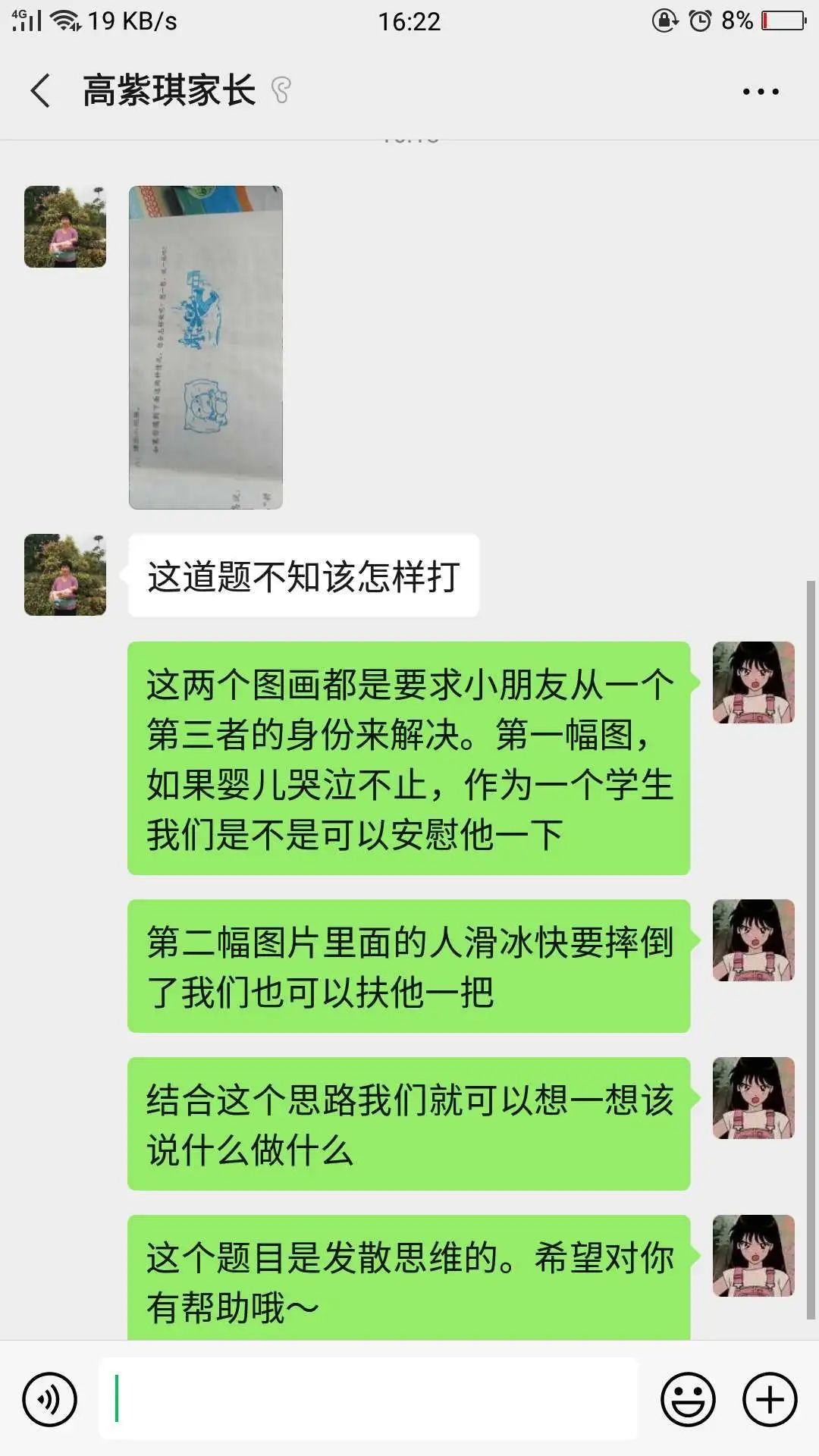Screen dimensions: 819x1456
Task: Open the plus attachments menu
Action: pos(770,1399)
